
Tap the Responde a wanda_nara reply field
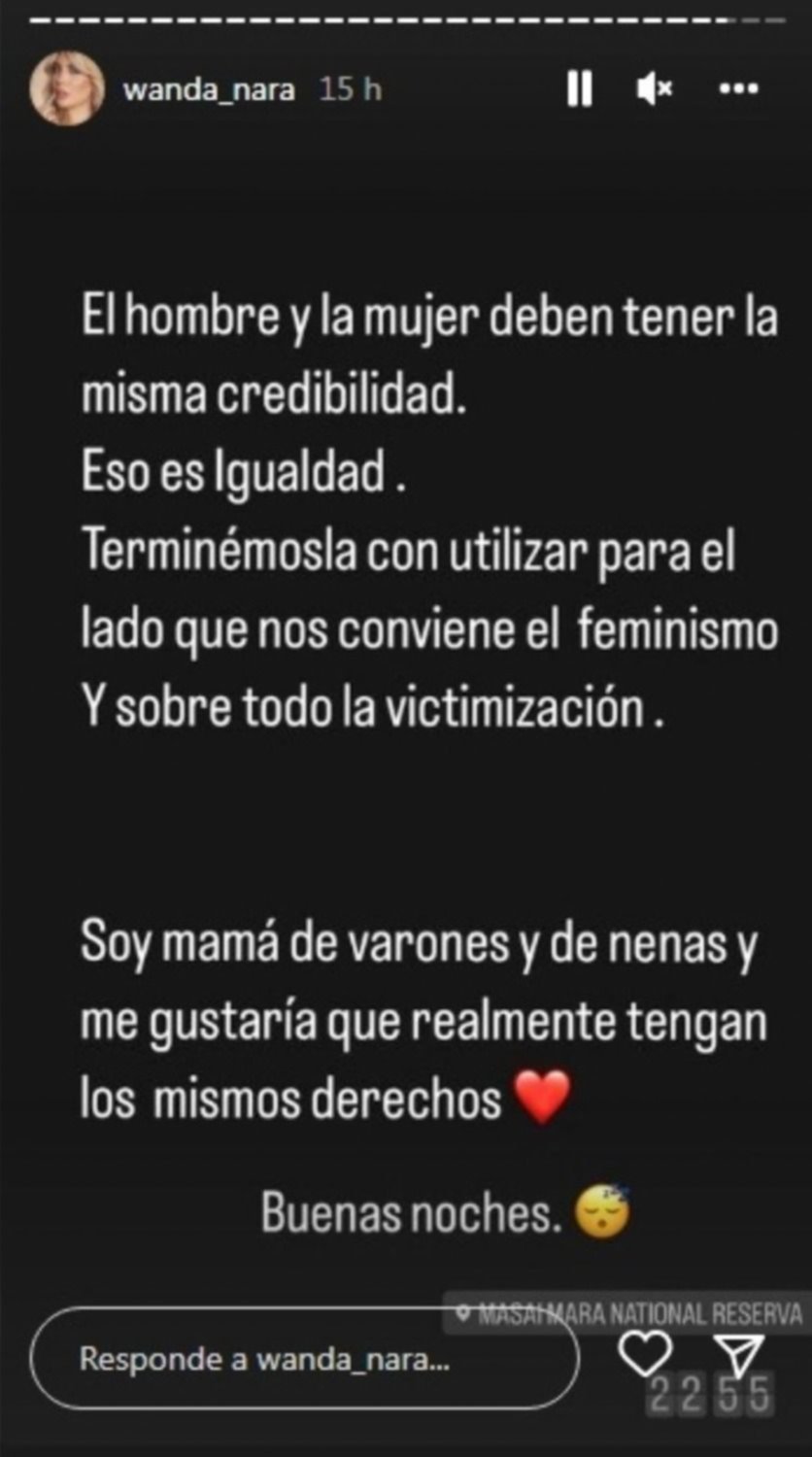pyautogui.click(x=303, y=1359)
